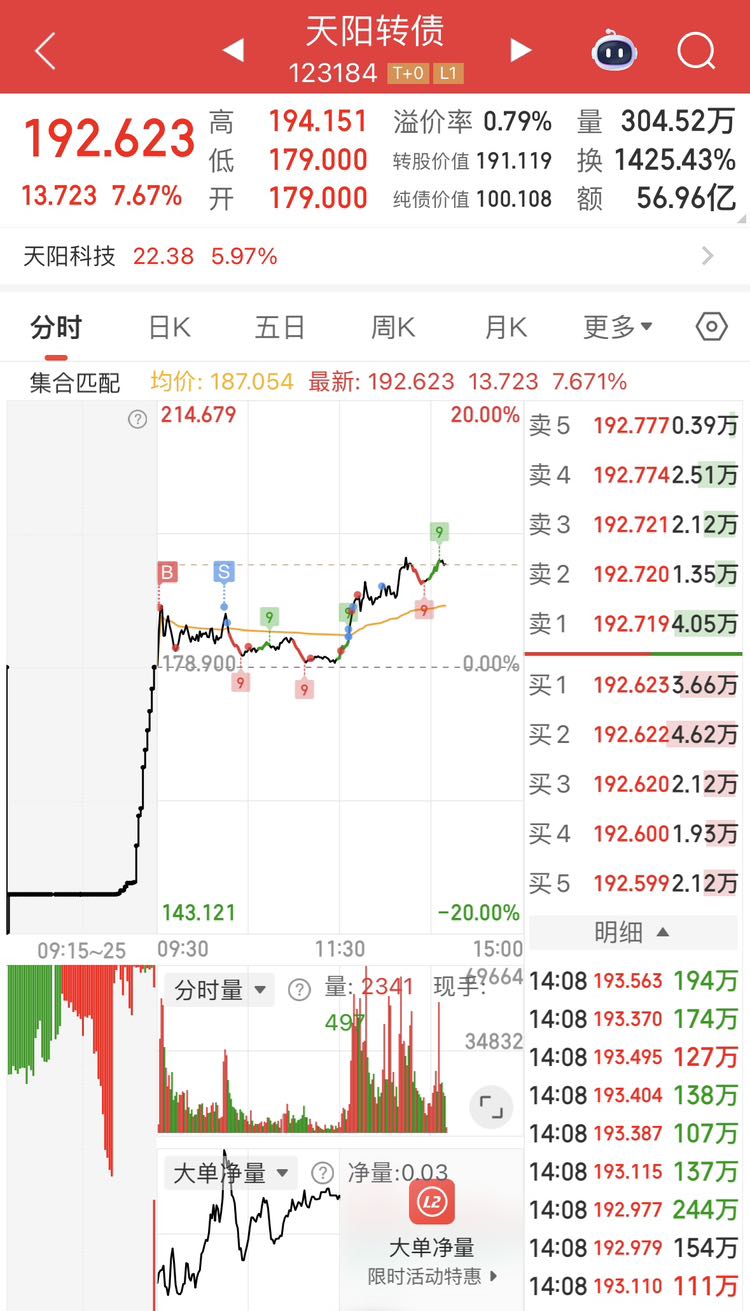Tap the help icon beside 214.679
Viewport: 750px width, 1311px height.
pos(137,420)
